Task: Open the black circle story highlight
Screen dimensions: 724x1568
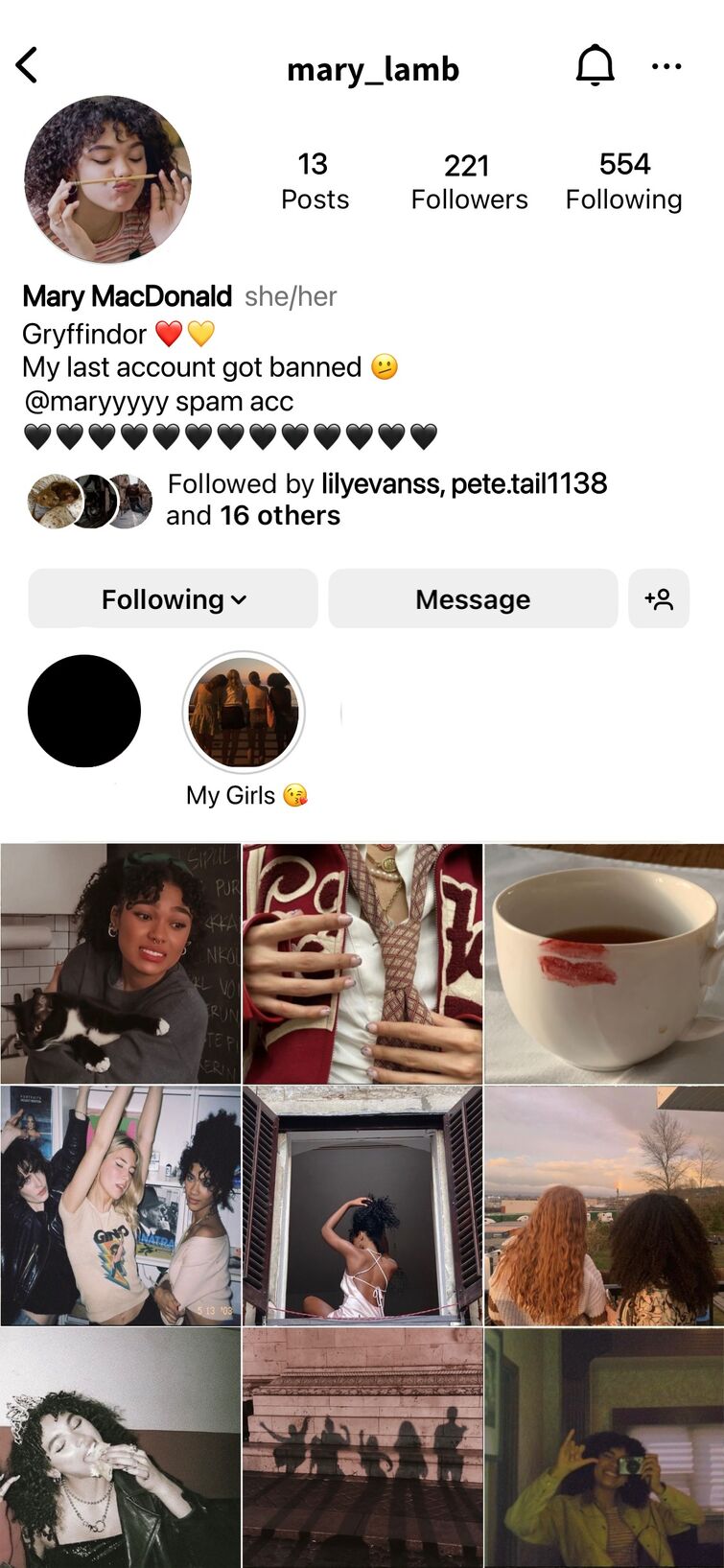Action: [x=84, y=711]
